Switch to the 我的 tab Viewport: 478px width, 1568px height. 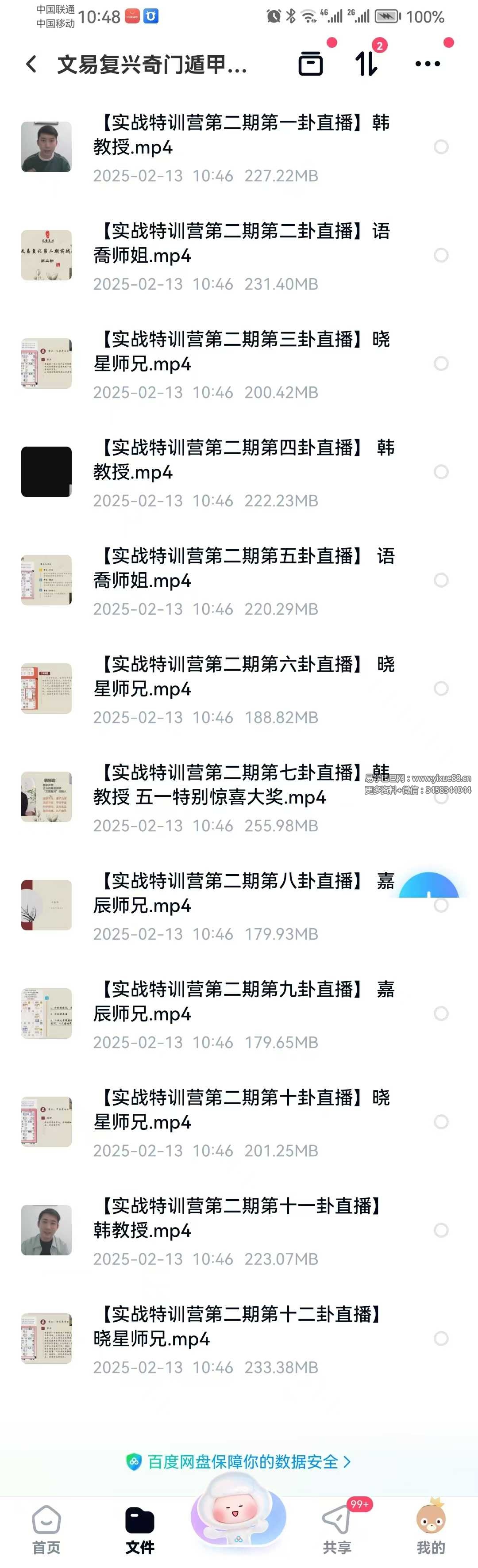point(431,1529)
